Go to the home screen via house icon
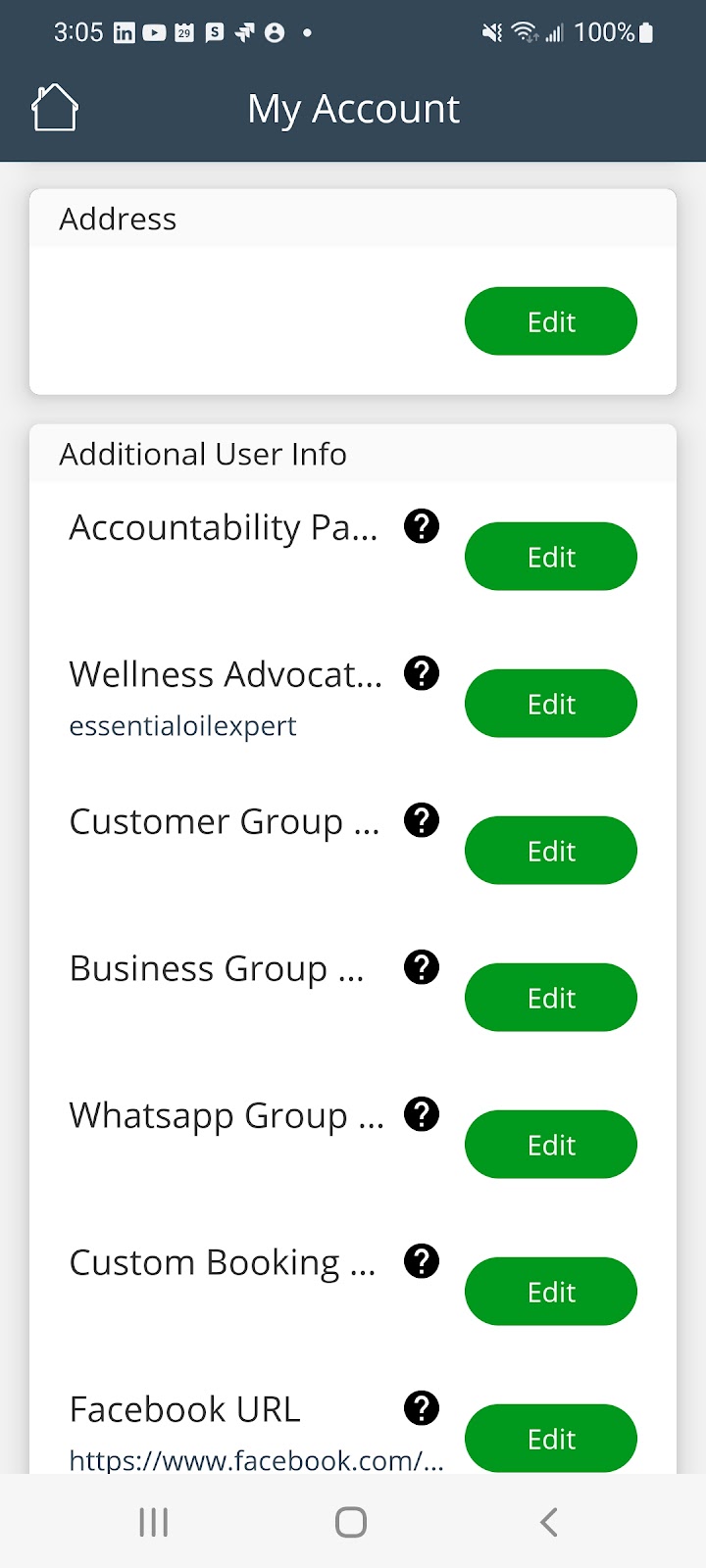706x1568 pixels. (x=55, y=108)
